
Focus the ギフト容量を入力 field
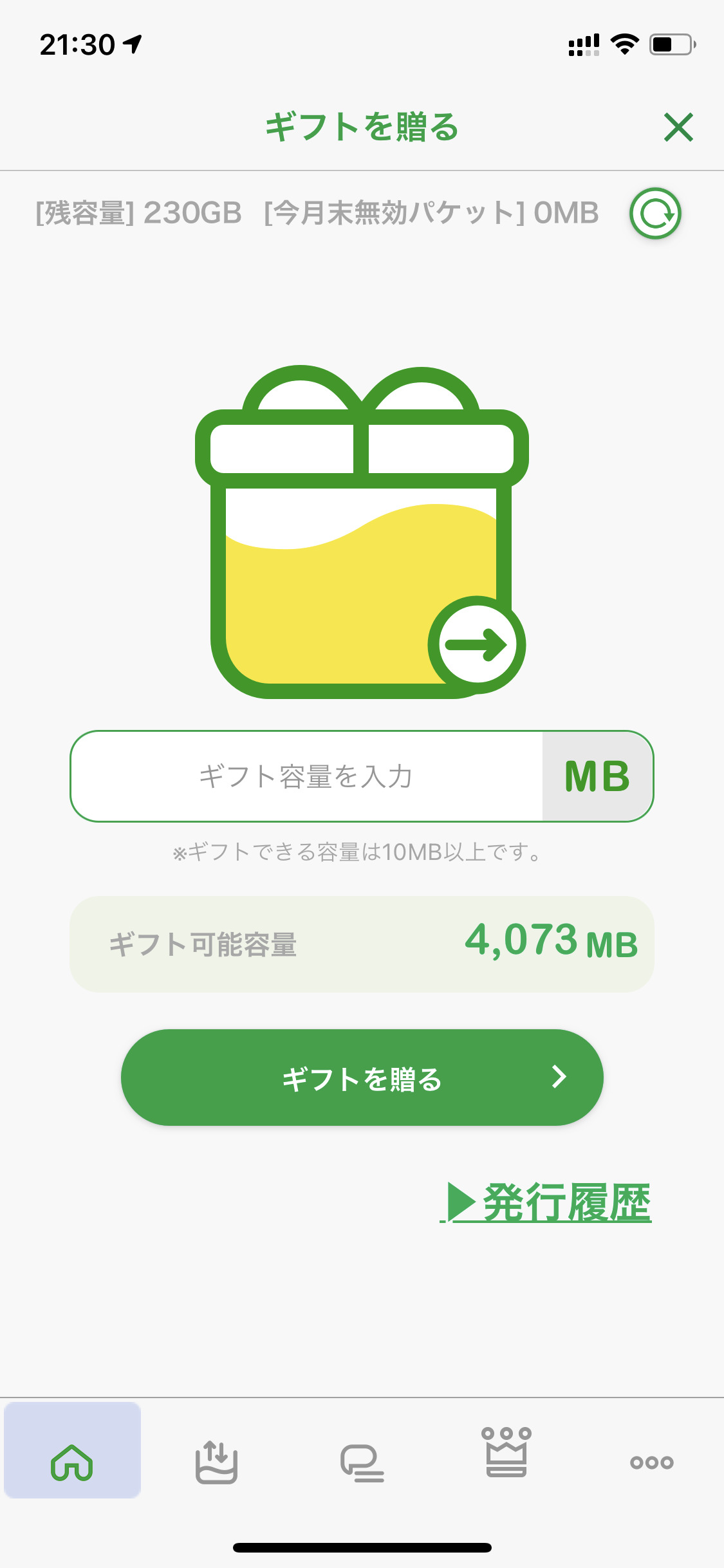tap(306, 776)
